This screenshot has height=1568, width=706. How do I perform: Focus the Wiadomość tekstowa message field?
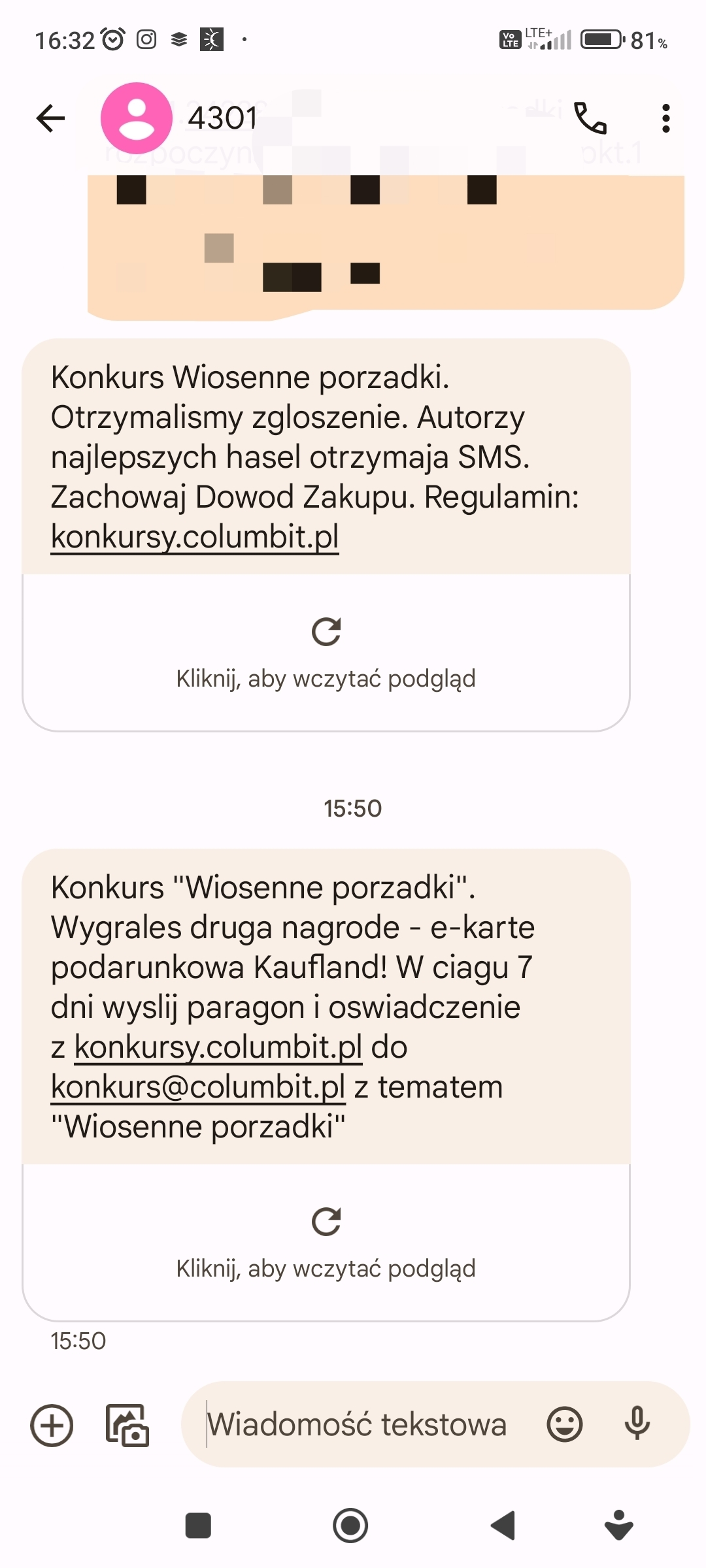[x=366, y=1425]
